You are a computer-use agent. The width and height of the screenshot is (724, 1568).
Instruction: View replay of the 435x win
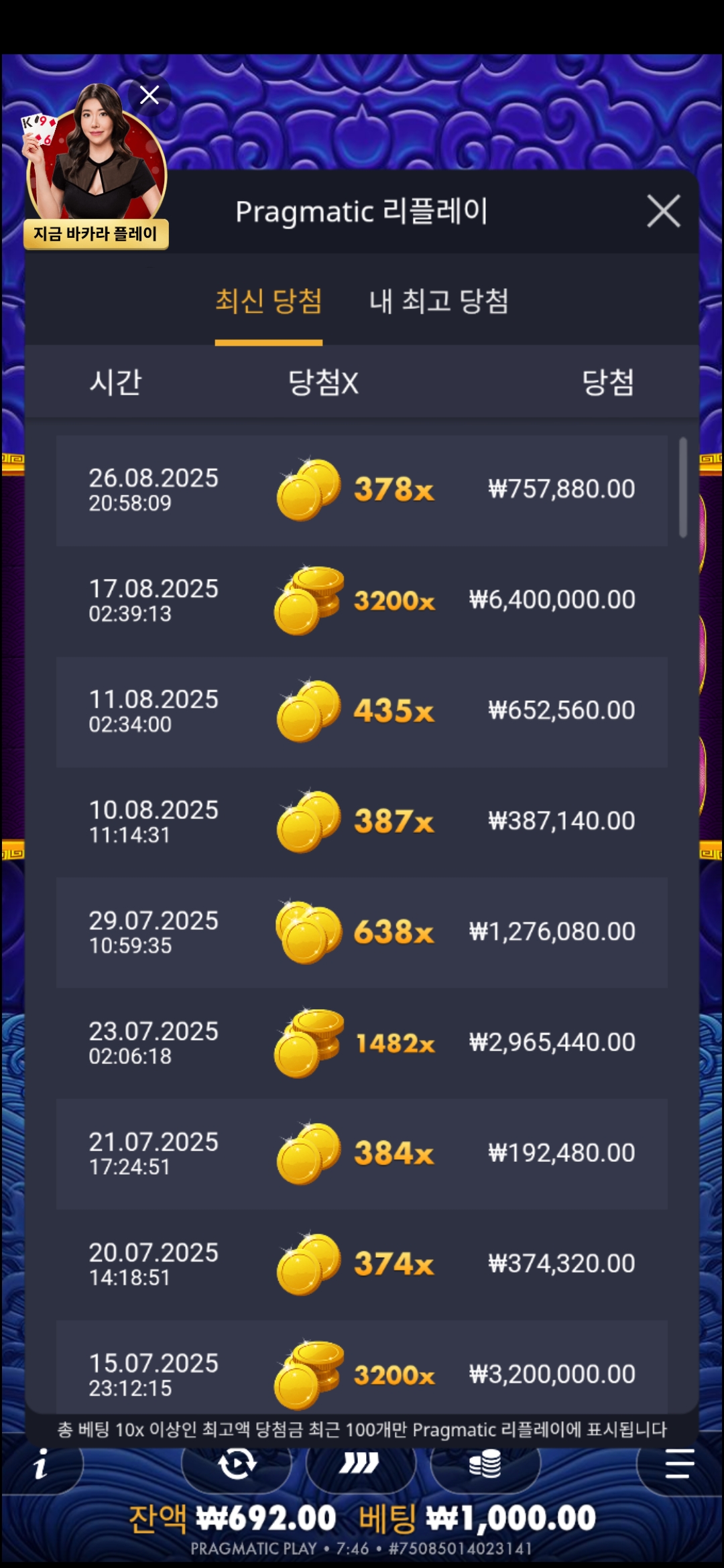pyautogui.click(x=362, y=712)
